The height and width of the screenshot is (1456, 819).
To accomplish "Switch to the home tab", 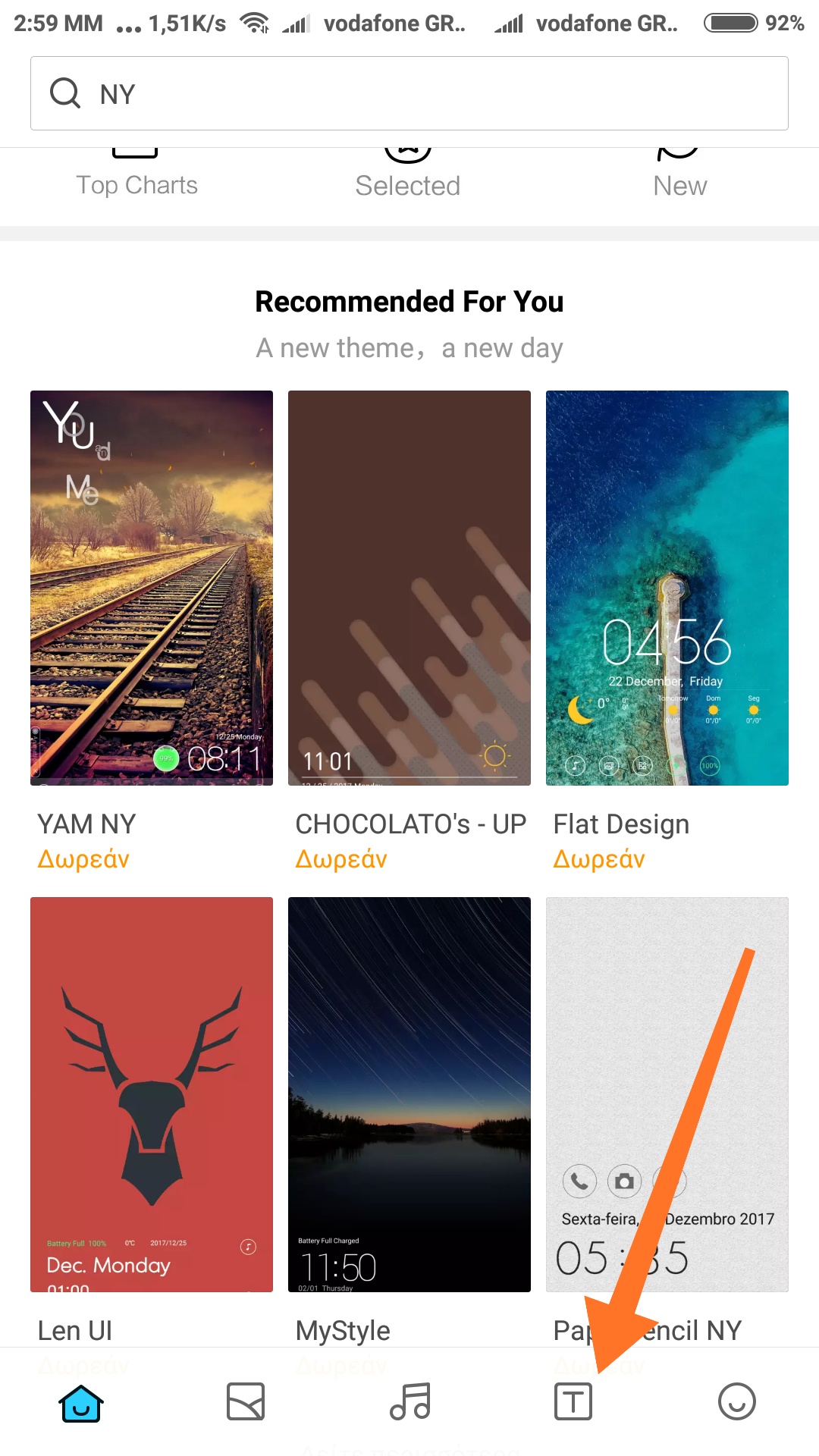I will (81, 1402).
